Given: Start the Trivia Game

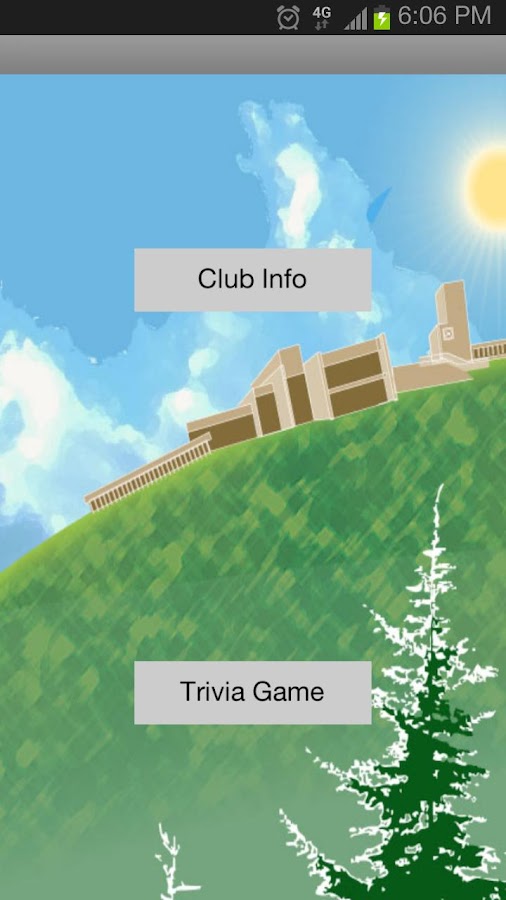Looking at the screenshot, I should coord(252,692).
